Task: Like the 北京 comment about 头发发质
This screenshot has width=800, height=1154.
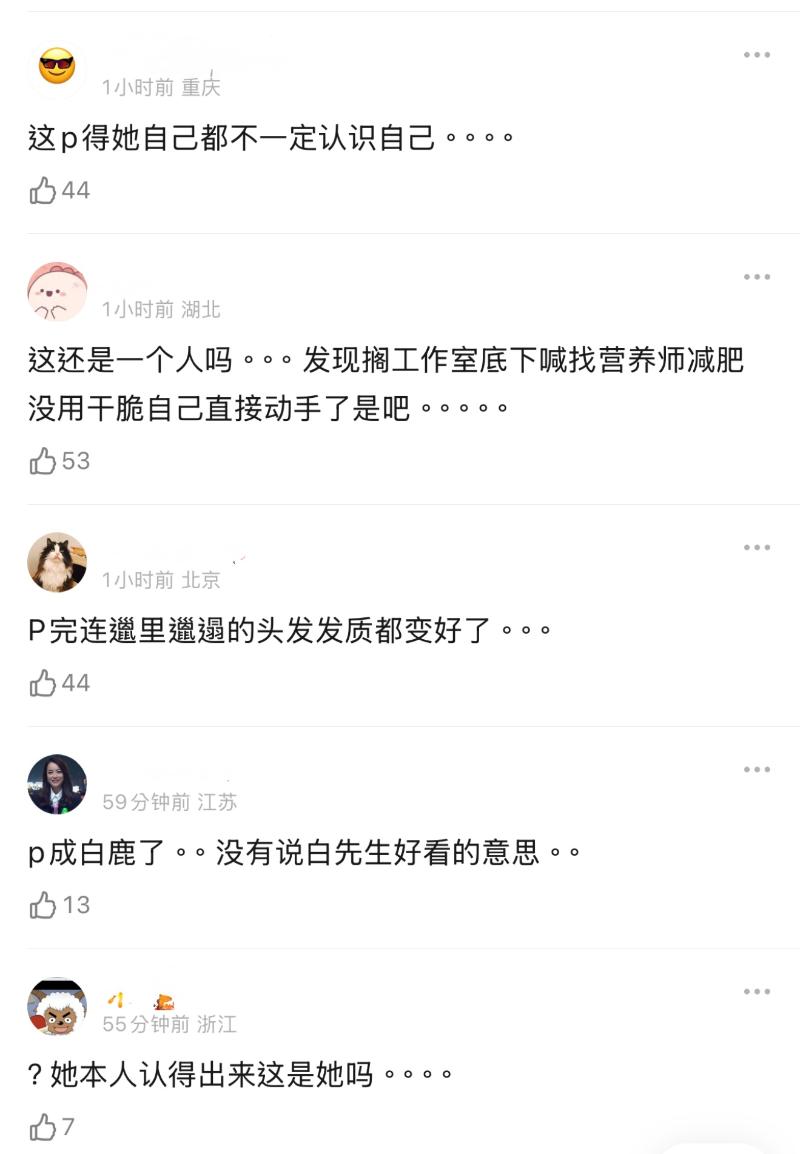Action: tap(43, 683)
